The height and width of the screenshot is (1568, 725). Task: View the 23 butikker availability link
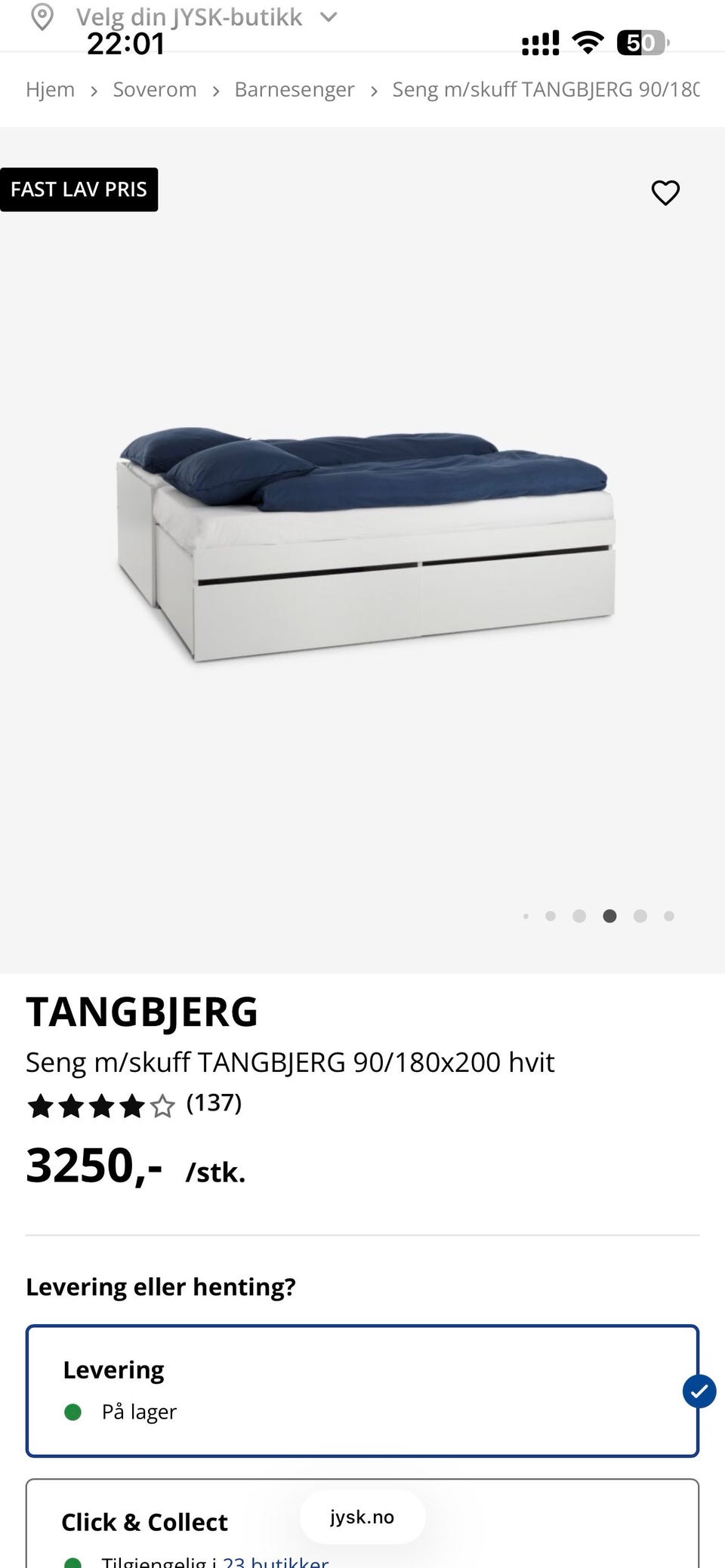(276, 1561)
